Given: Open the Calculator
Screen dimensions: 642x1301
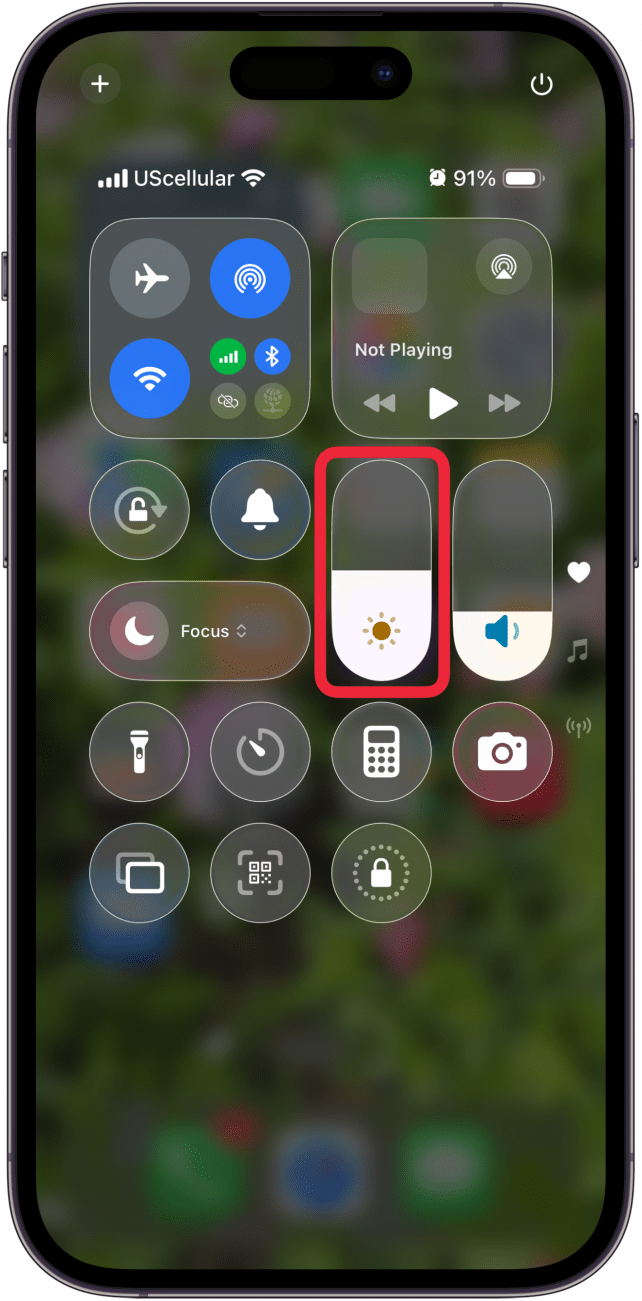Looking at the screenshot, I should [381, 752].
